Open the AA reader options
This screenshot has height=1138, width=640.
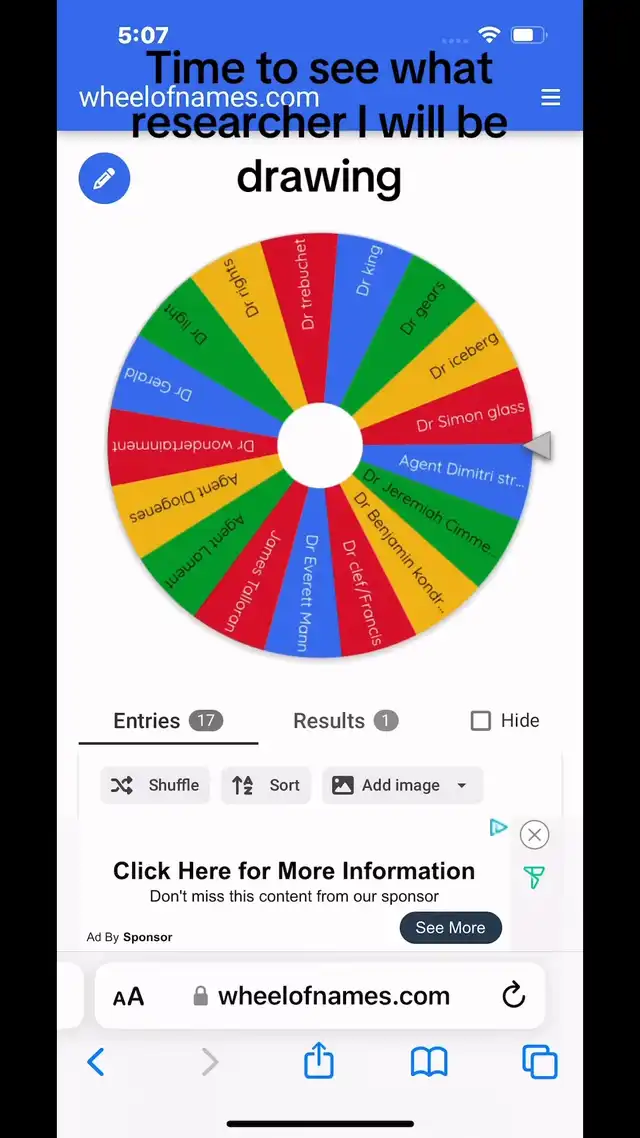128,996
